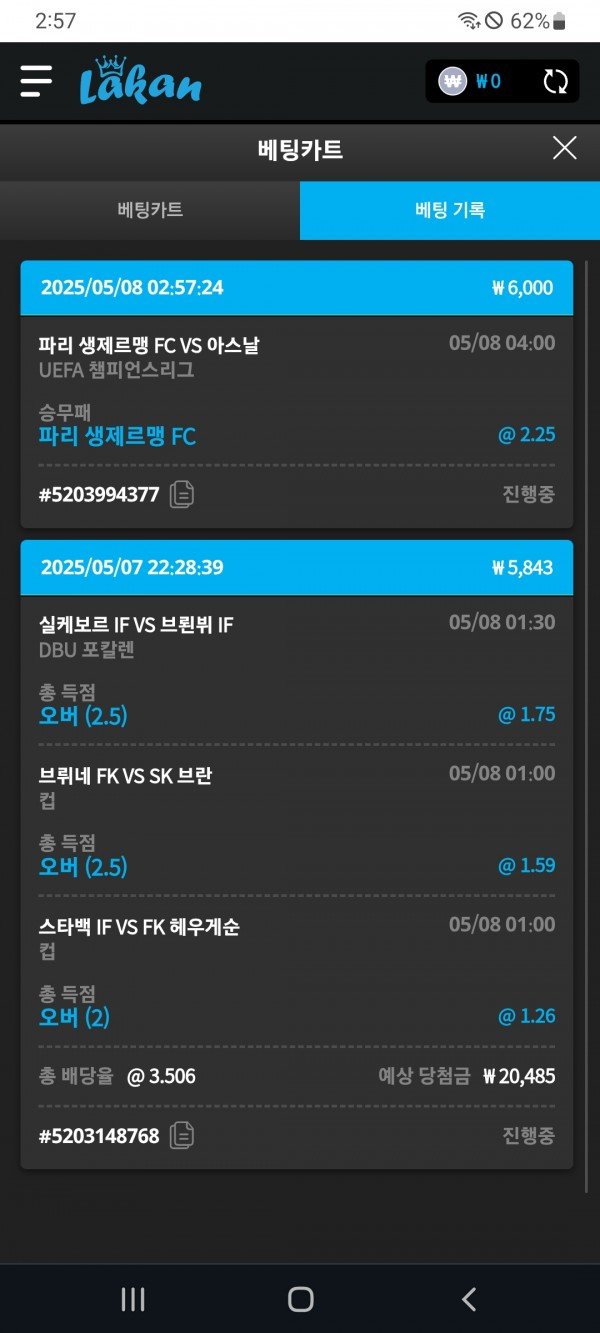This screenshot has width=600, height=1333.
Task: Copy bet ID #5203994377
Action: pos(181,494)
